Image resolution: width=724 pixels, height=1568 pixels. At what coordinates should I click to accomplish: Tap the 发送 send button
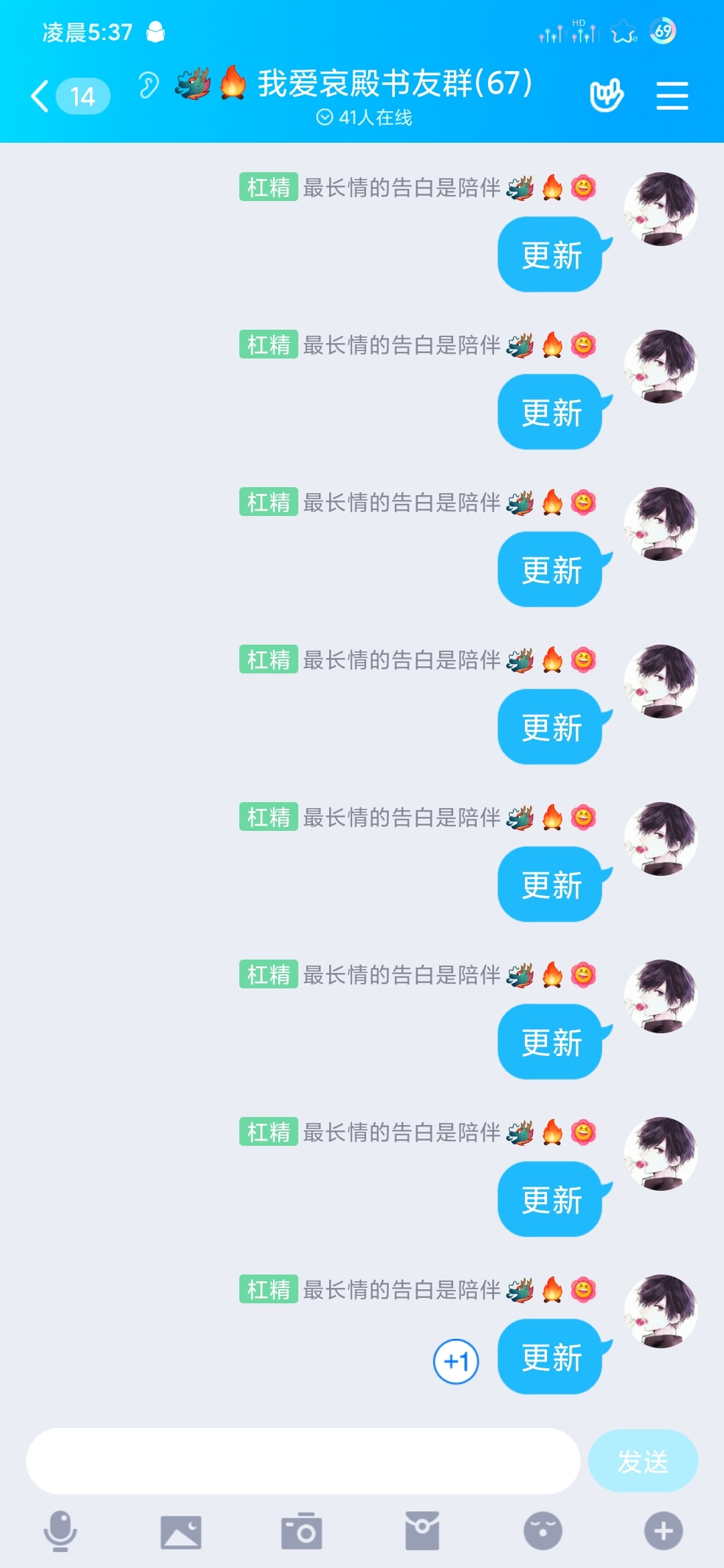[642, 1461]
